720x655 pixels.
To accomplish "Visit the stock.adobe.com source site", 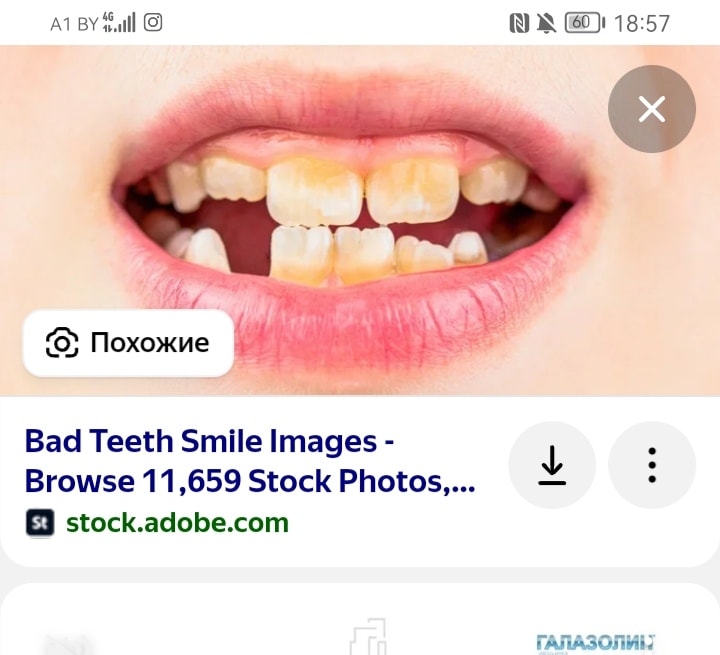I will pos(177,522).
